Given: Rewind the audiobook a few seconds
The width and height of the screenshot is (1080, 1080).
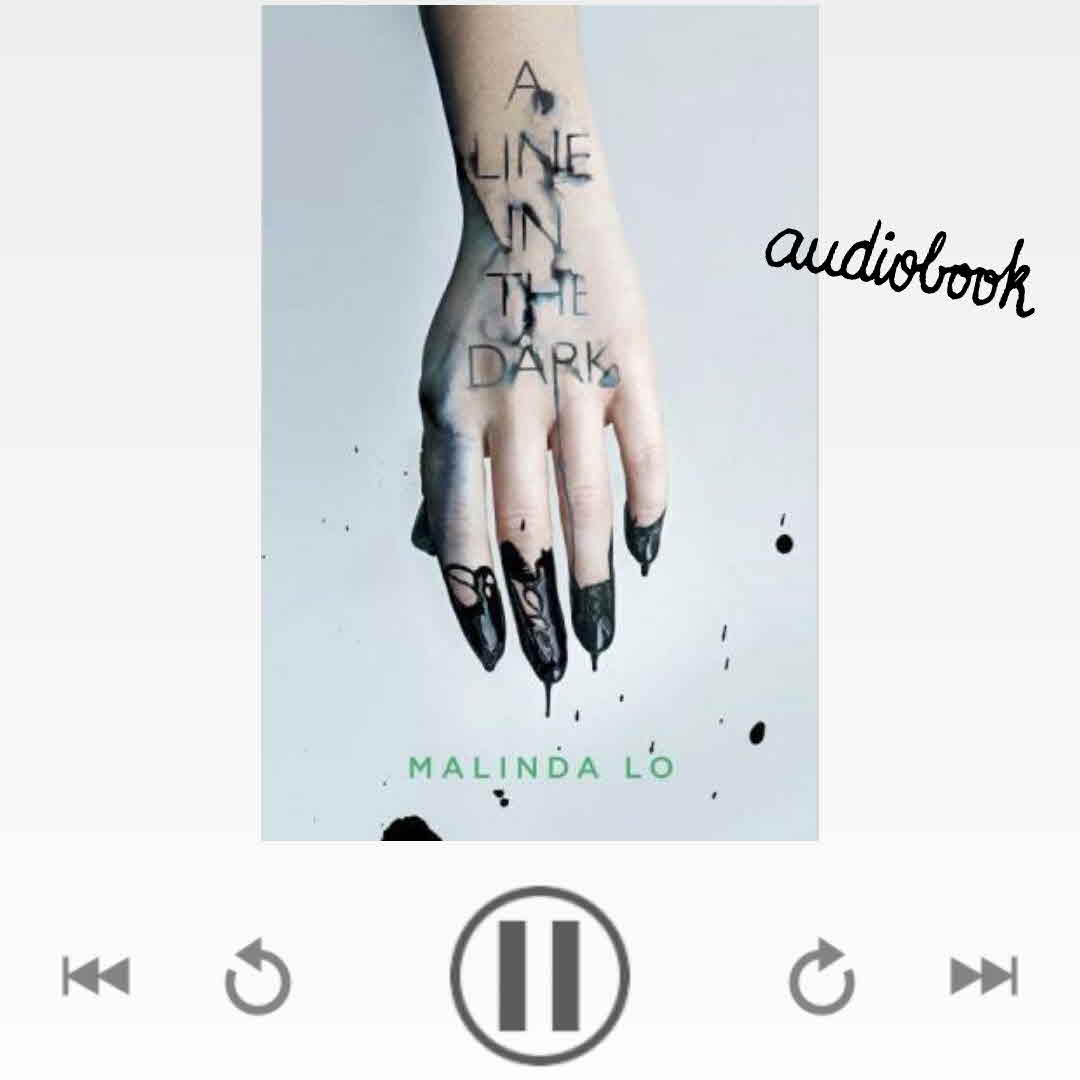Looking at the screenshot, I should tap(257, 976).
